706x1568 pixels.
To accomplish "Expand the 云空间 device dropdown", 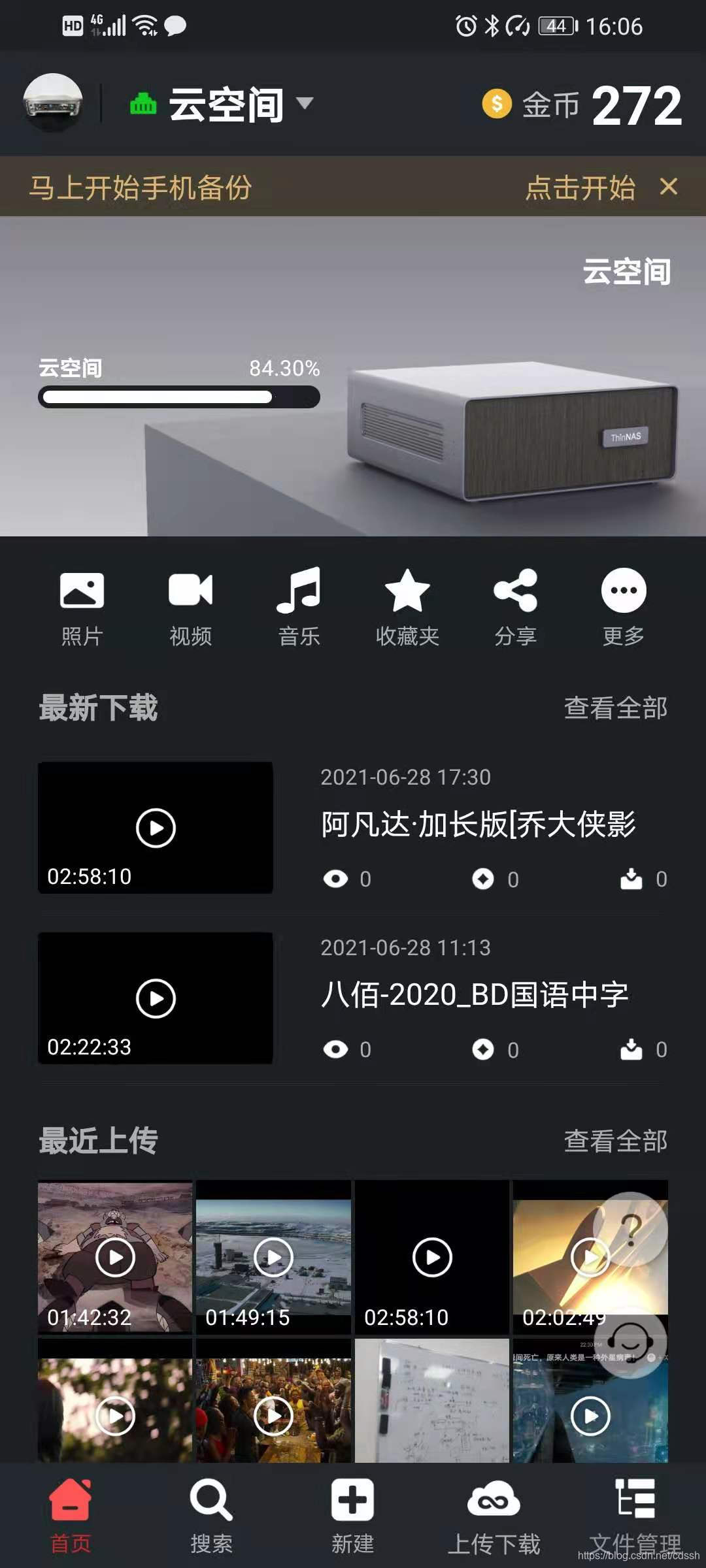I will pyautogui.click(x=305, y=103).
